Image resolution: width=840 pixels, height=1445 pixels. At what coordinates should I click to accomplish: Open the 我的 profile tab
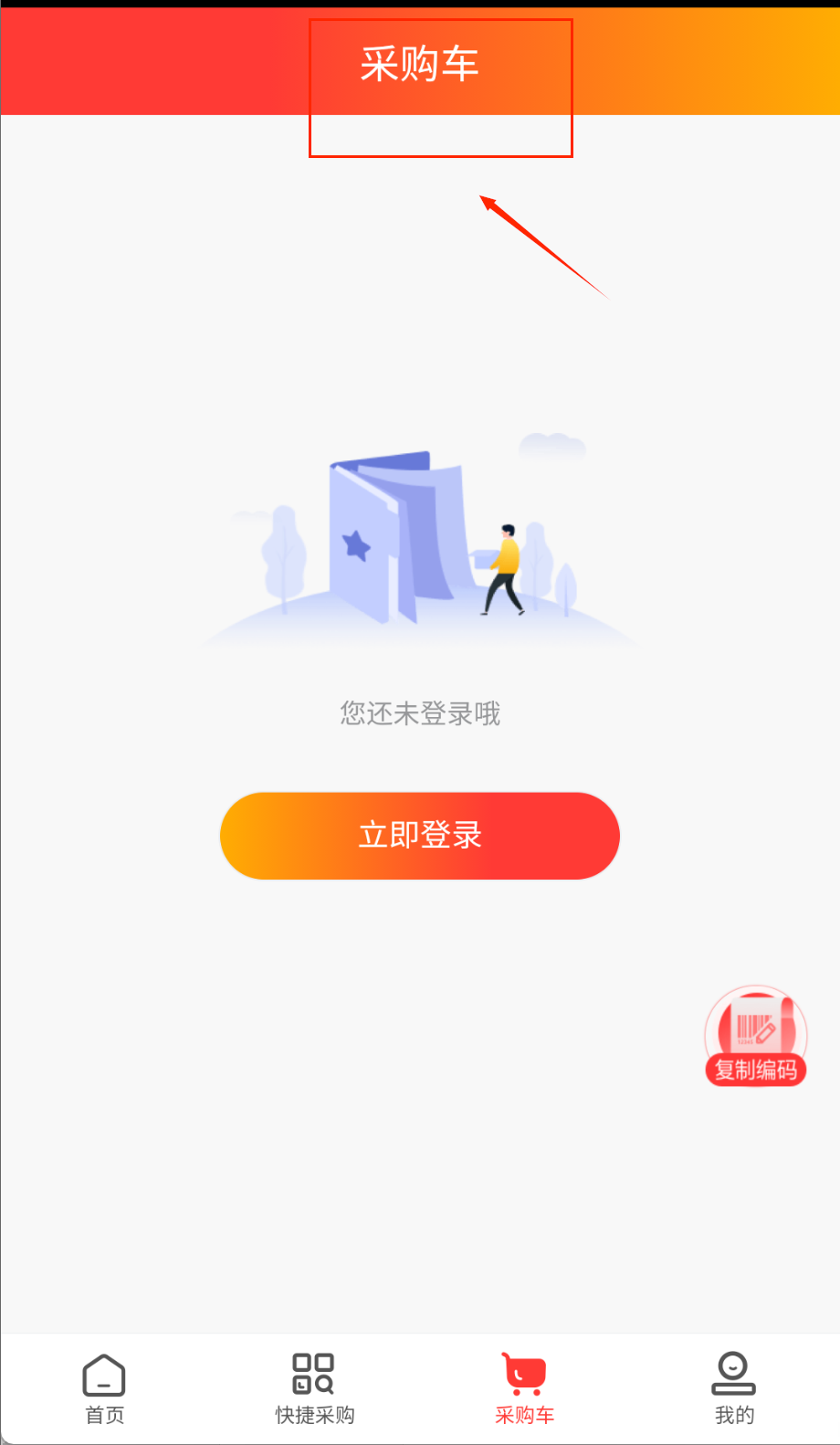(734, 1388)
